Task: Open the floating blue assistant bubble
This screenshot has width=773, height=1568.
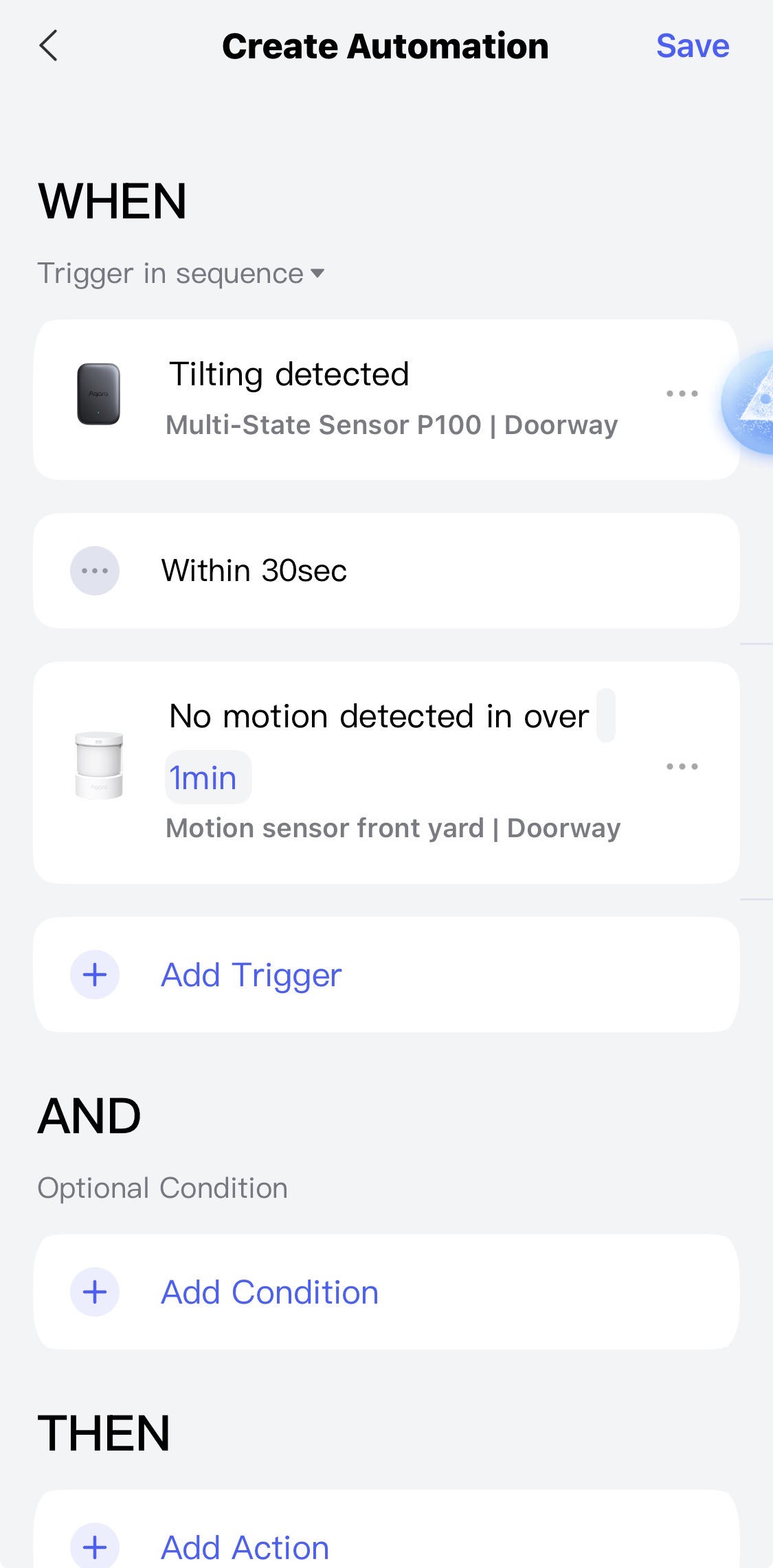Action: click(x=752, y=402)
